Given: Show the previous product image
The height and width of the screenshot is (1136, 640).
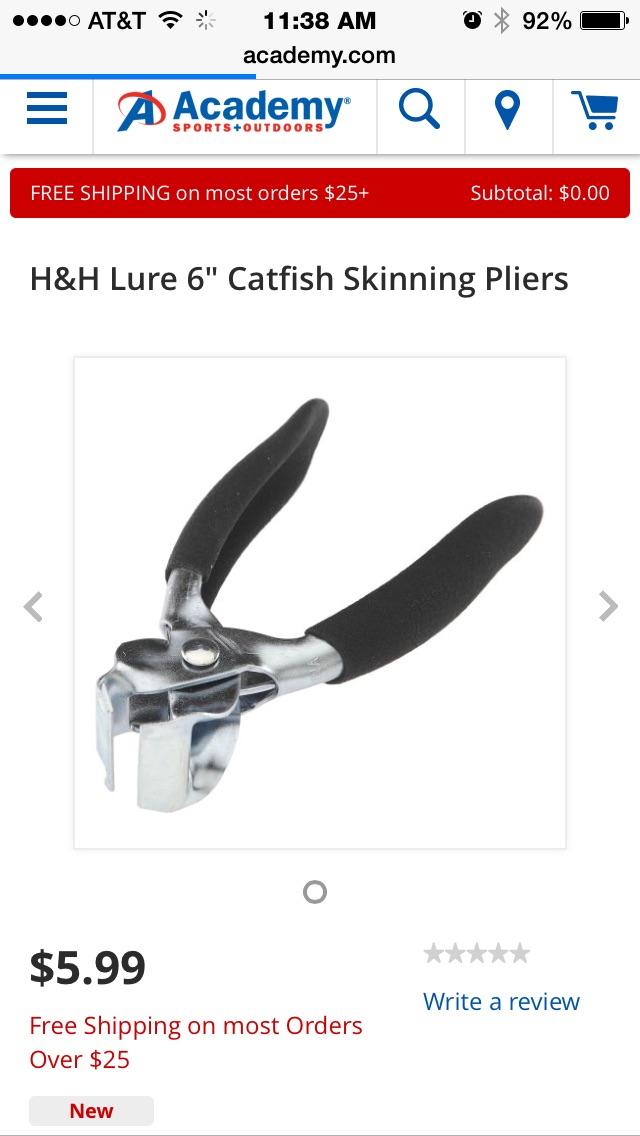Looking at the screenshot, I should [x=34, y=606].
